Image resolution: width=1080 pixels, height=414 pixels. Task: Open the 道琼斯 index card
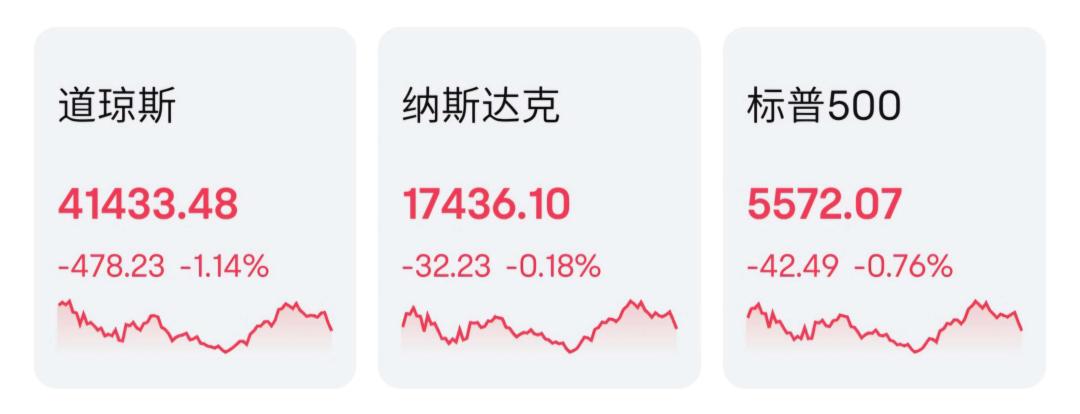(195, 207)
